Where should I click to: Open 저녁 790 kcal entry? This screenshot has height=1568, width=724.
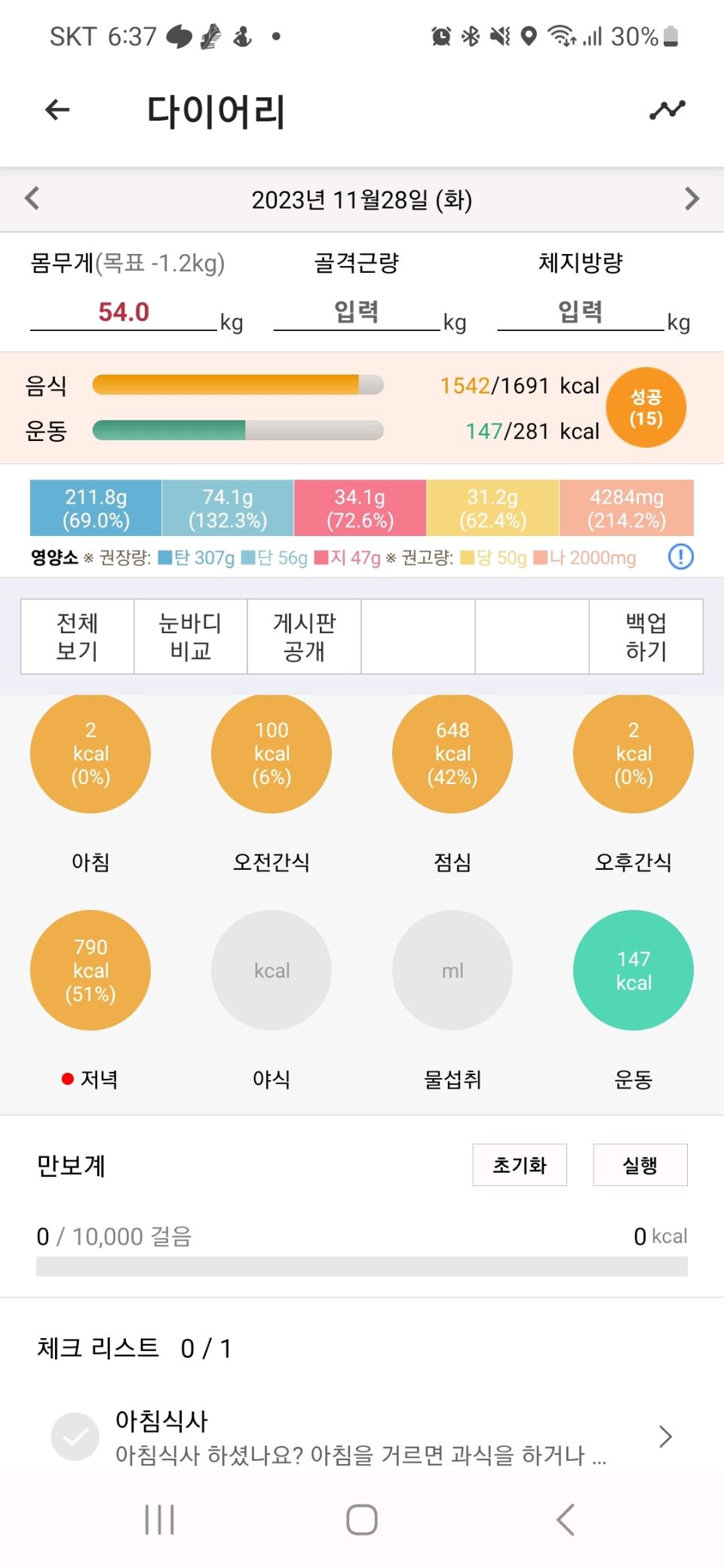(90, 970)
